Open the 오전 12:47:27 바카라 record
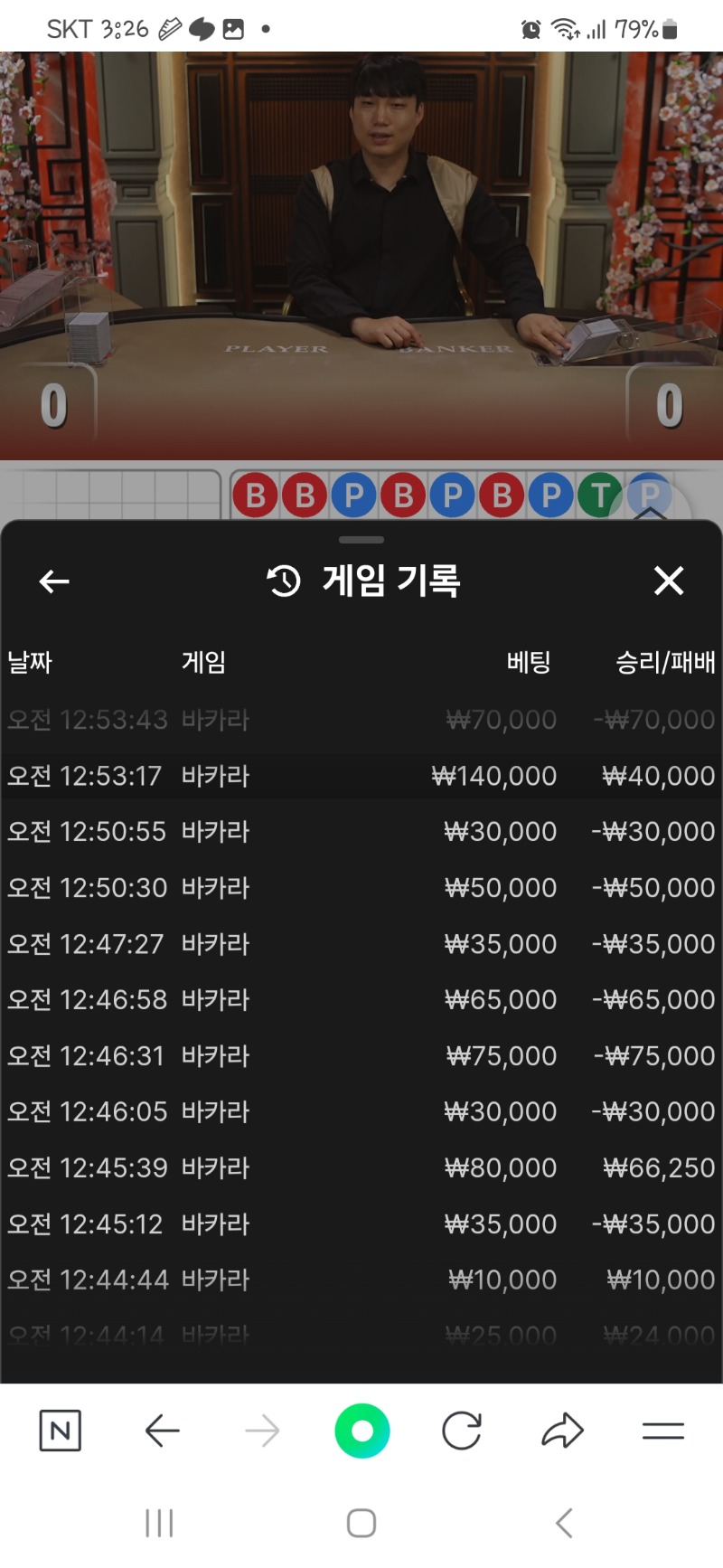The height and width of the screenshot is (1568, 723). 361,944
